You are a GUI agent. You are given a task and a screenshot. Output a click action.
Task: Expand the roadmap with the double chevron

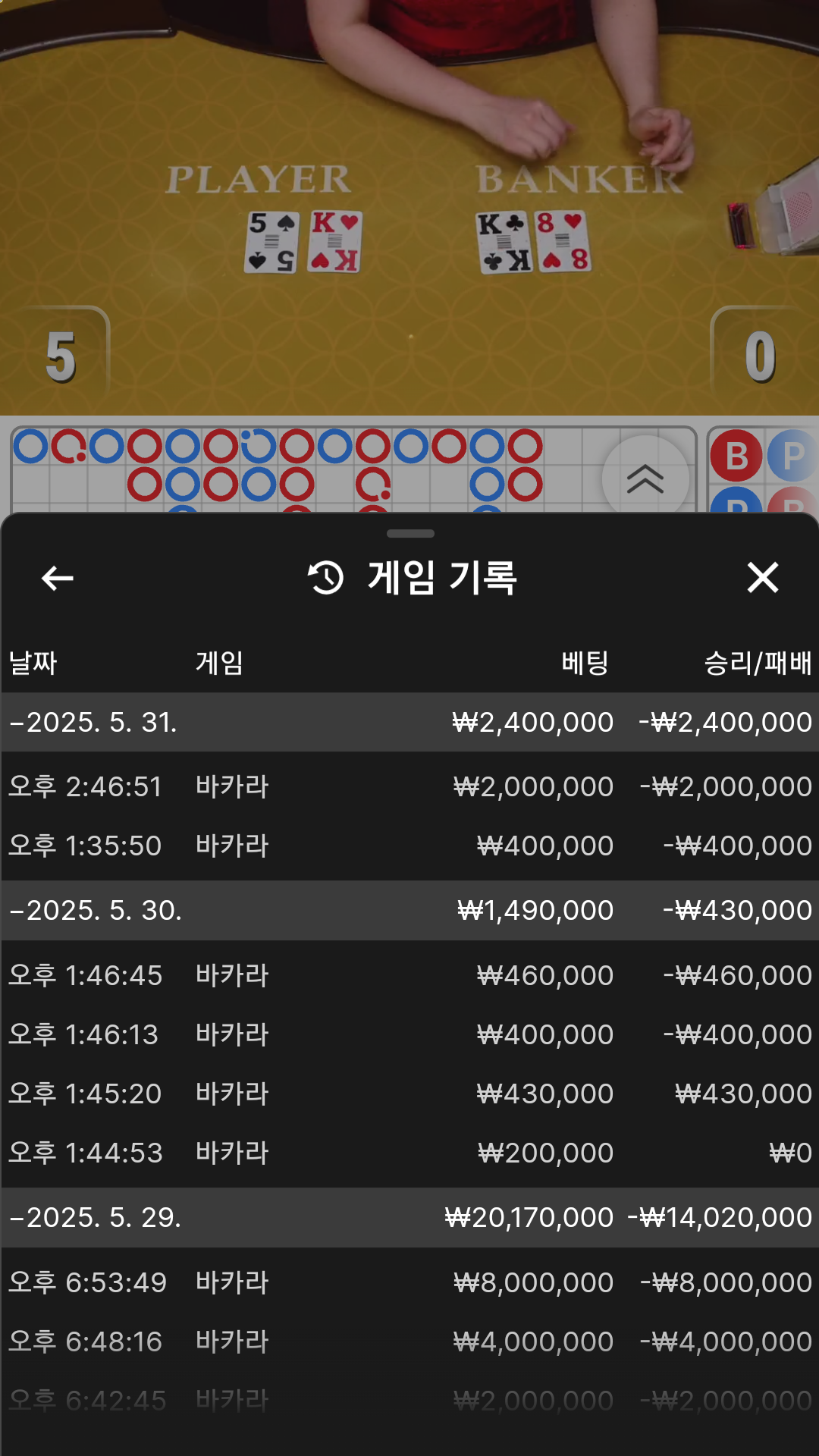[645, 479]
